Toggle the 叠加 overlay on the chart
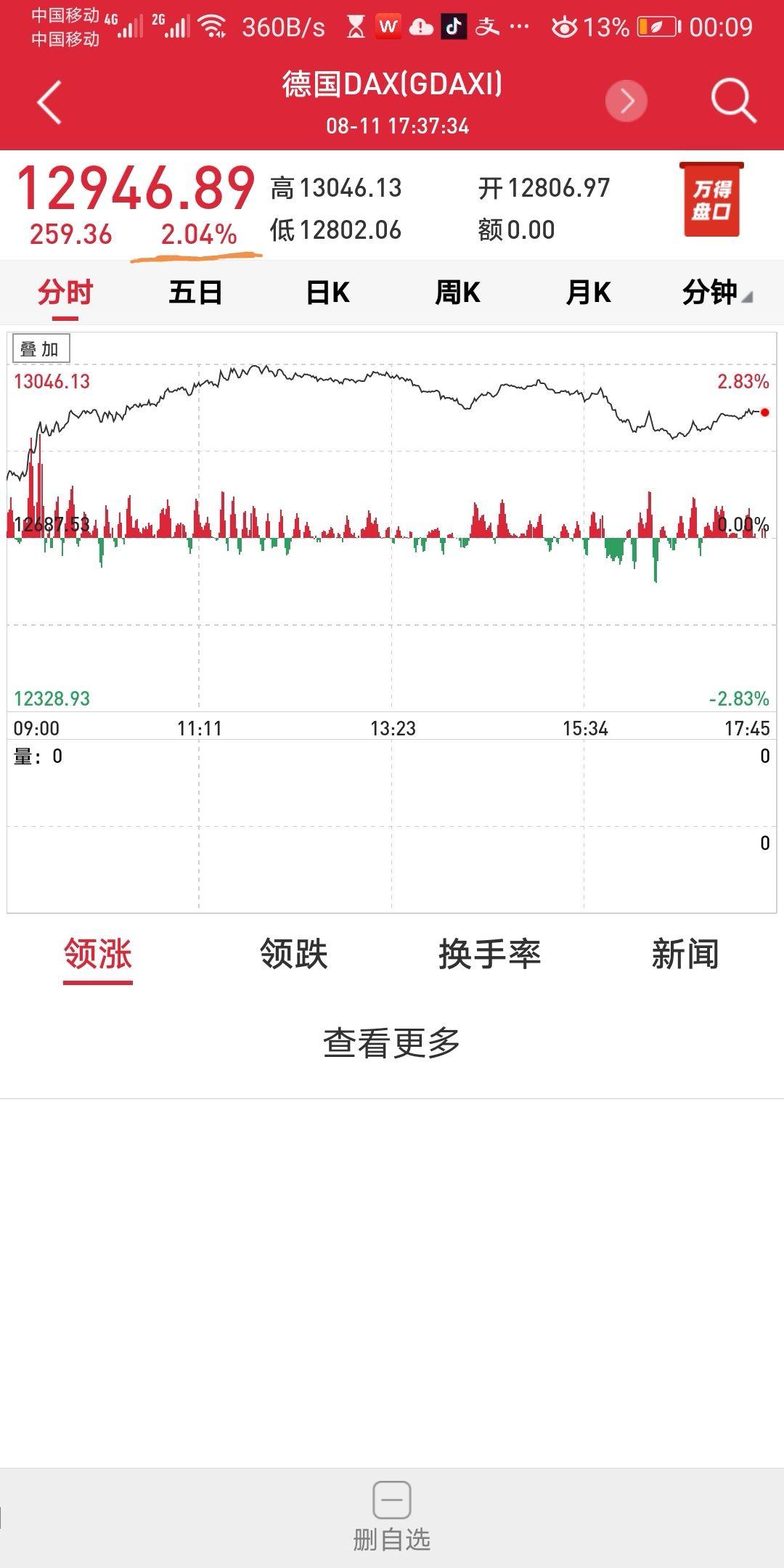 click(40, 348)
